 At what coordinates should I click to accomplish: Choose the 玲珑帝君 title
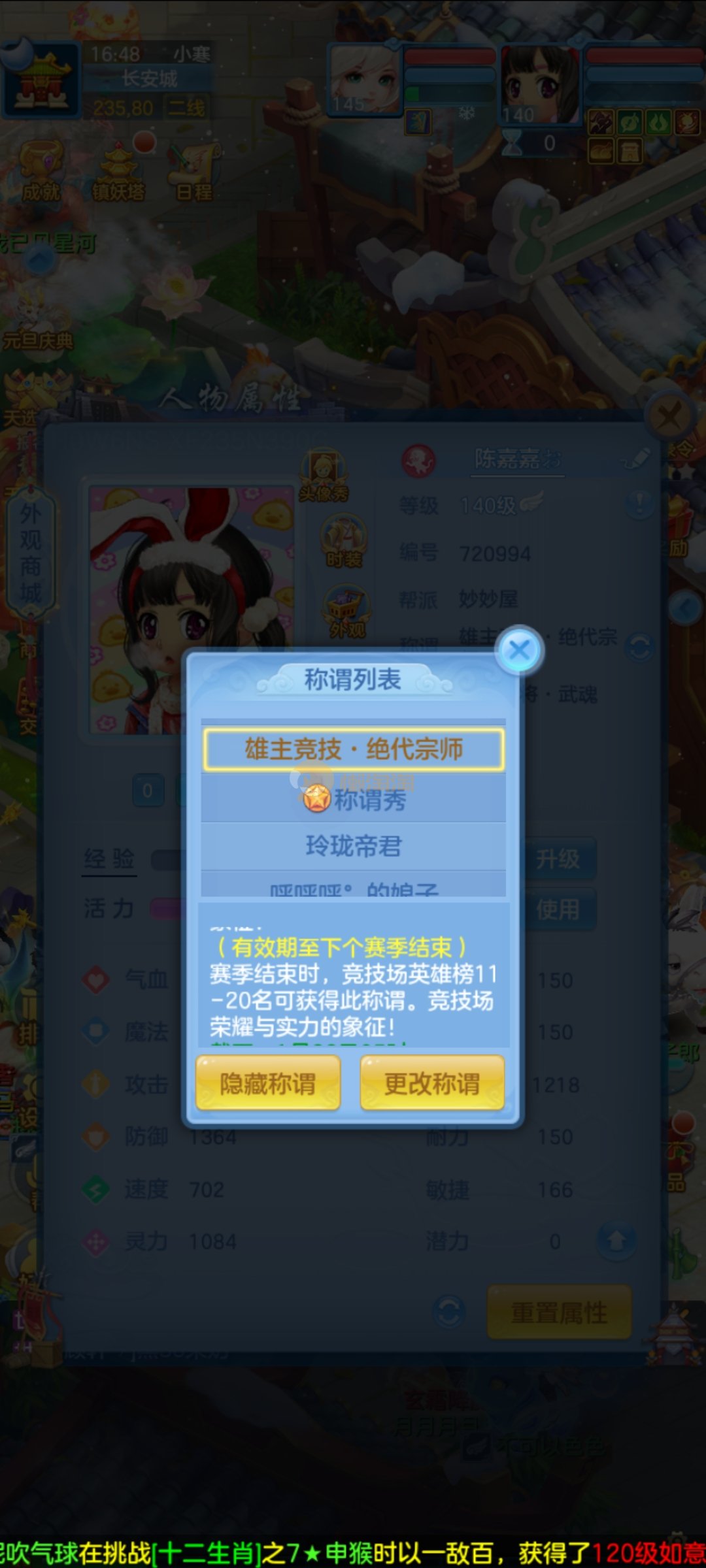(x=354, y=846)
